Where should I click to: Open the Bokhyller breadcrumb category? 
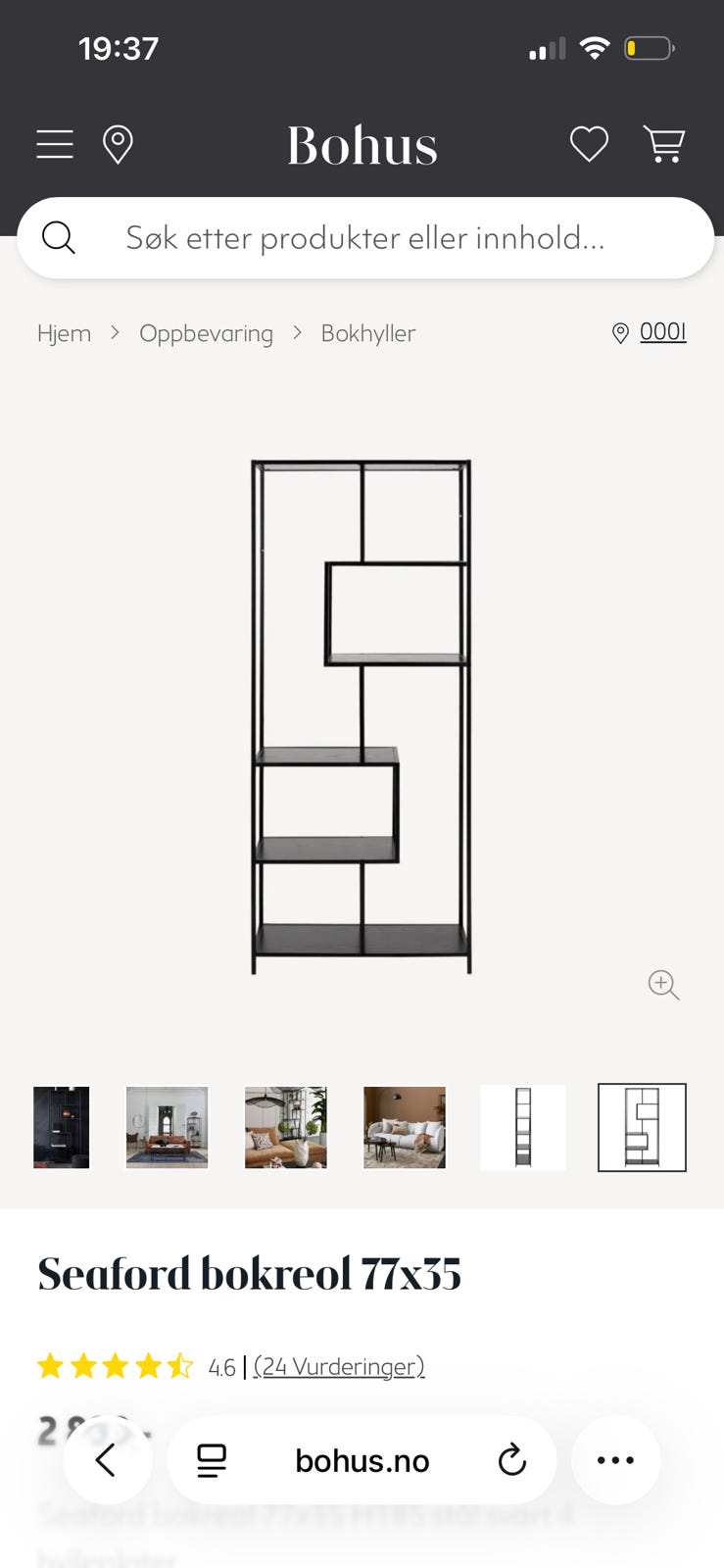coord(367,333)
